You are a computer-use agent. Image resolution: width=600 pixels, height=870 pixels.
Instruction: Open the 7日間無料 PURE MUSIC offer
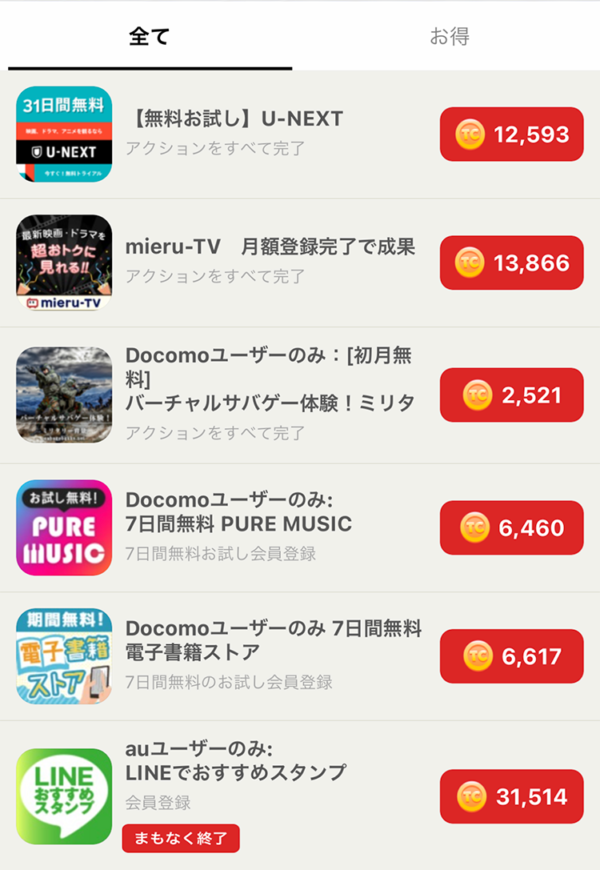240,523
